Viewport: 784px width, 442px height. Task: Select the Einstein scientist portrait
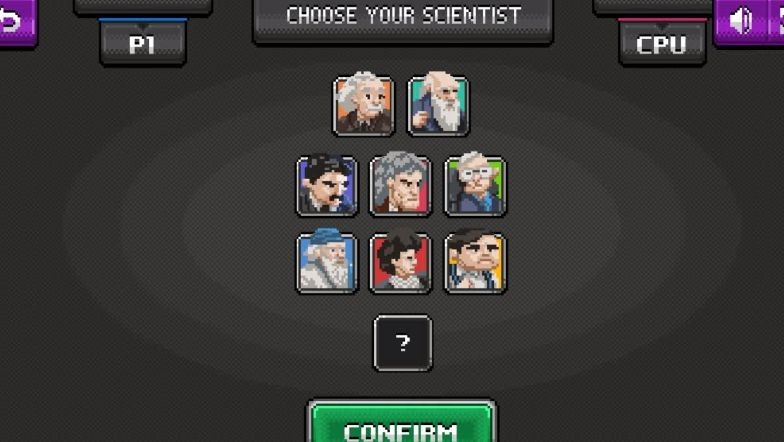363,106
